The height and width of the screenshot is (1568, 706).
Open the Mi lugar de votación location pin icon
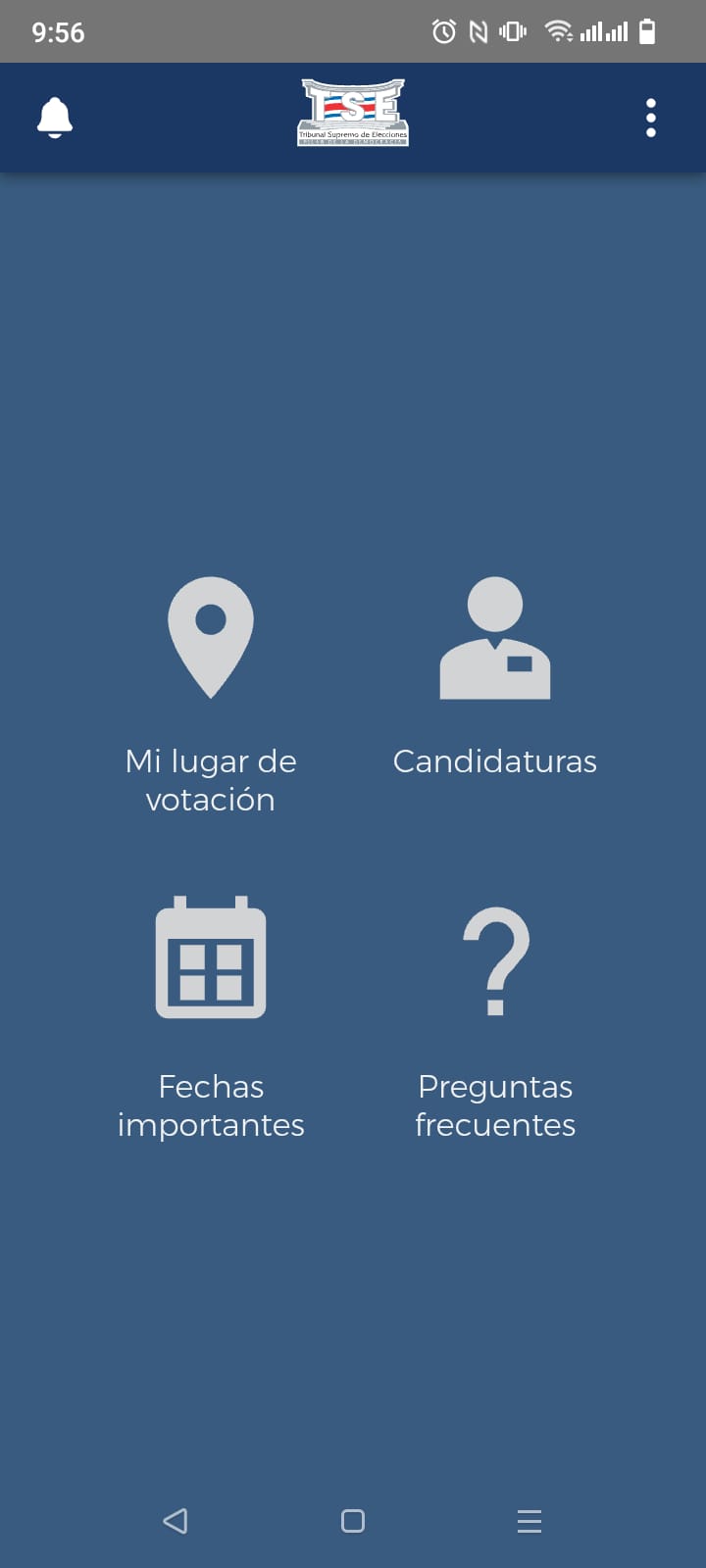[211, 637]
